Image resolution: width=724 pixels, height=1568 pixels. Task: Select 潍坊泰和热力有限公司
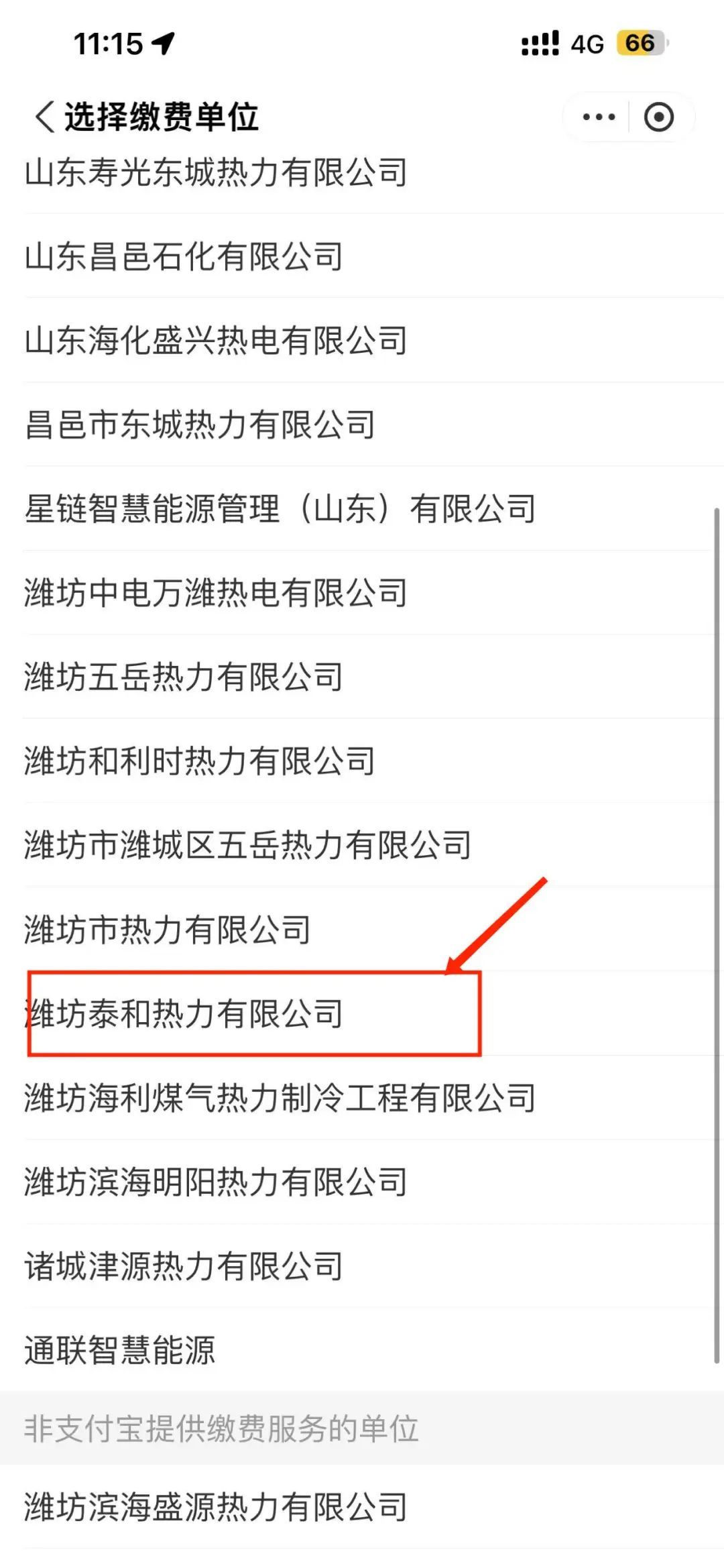click(185, 1013)
